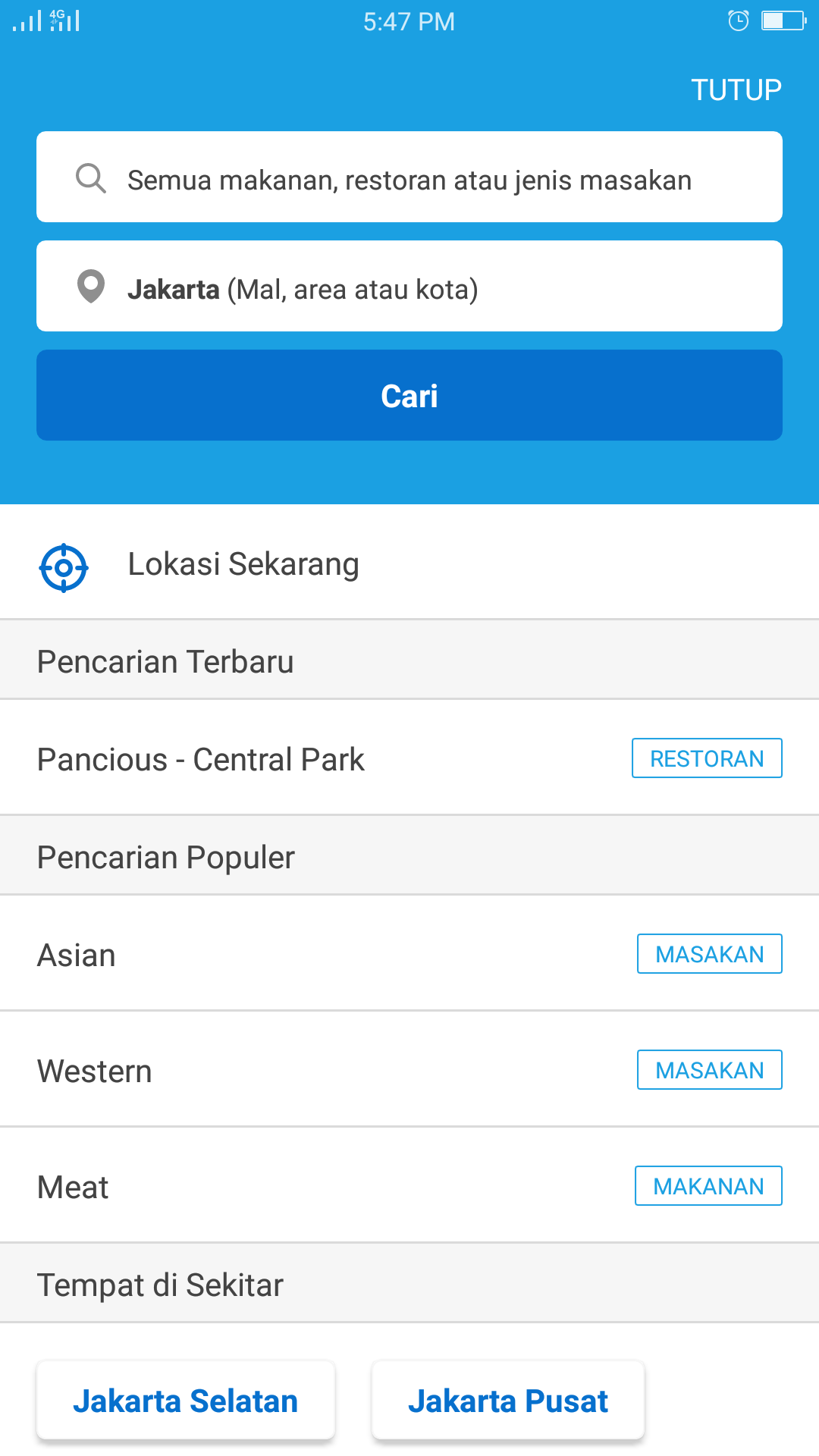Image resolution: width=819 pixels, height=1456 pixels.
Task: Use Lokasi Sekarang current location
Action: [409, 564]
